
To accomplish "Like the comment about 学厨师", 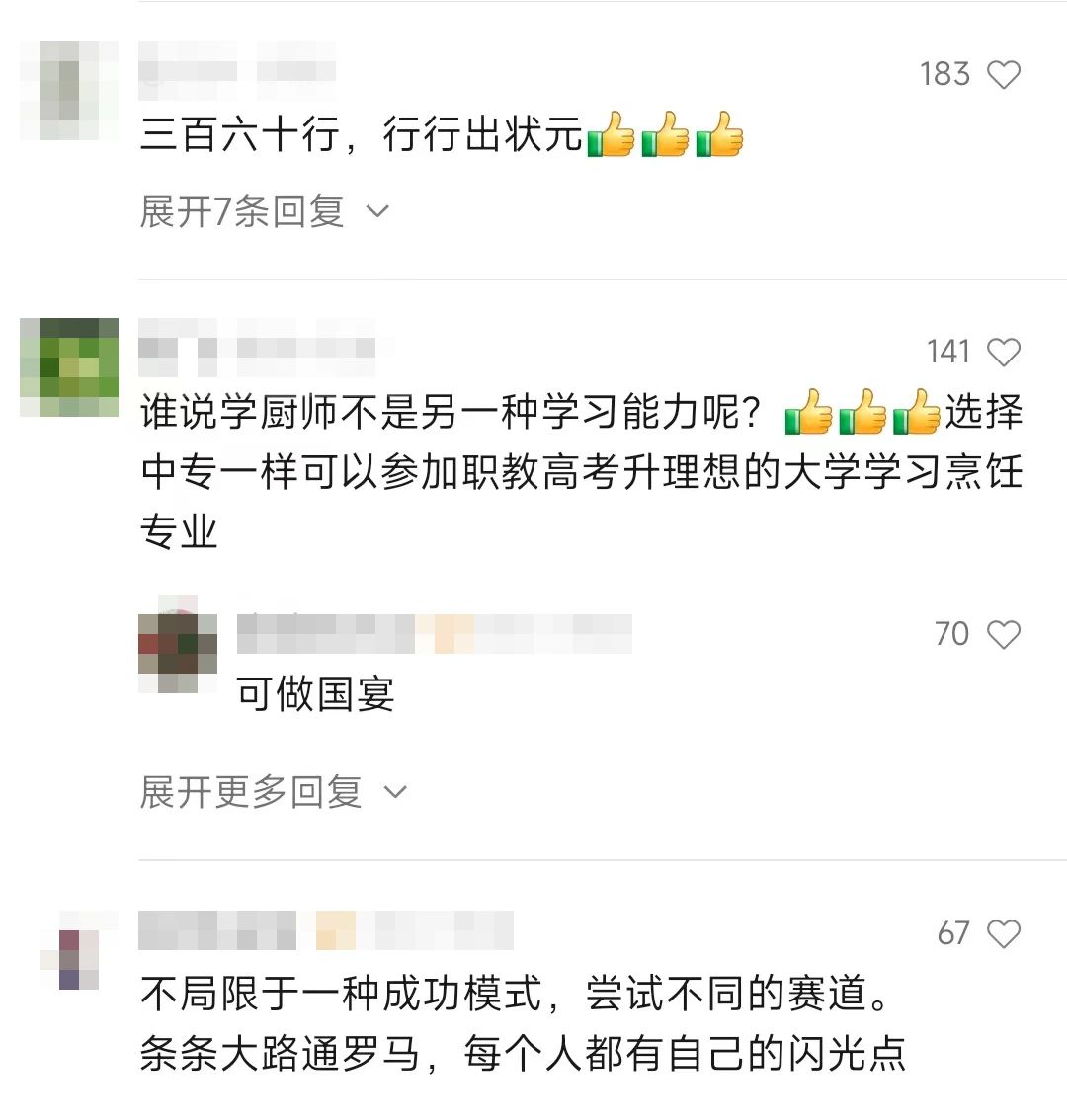I will [1004, 353].
